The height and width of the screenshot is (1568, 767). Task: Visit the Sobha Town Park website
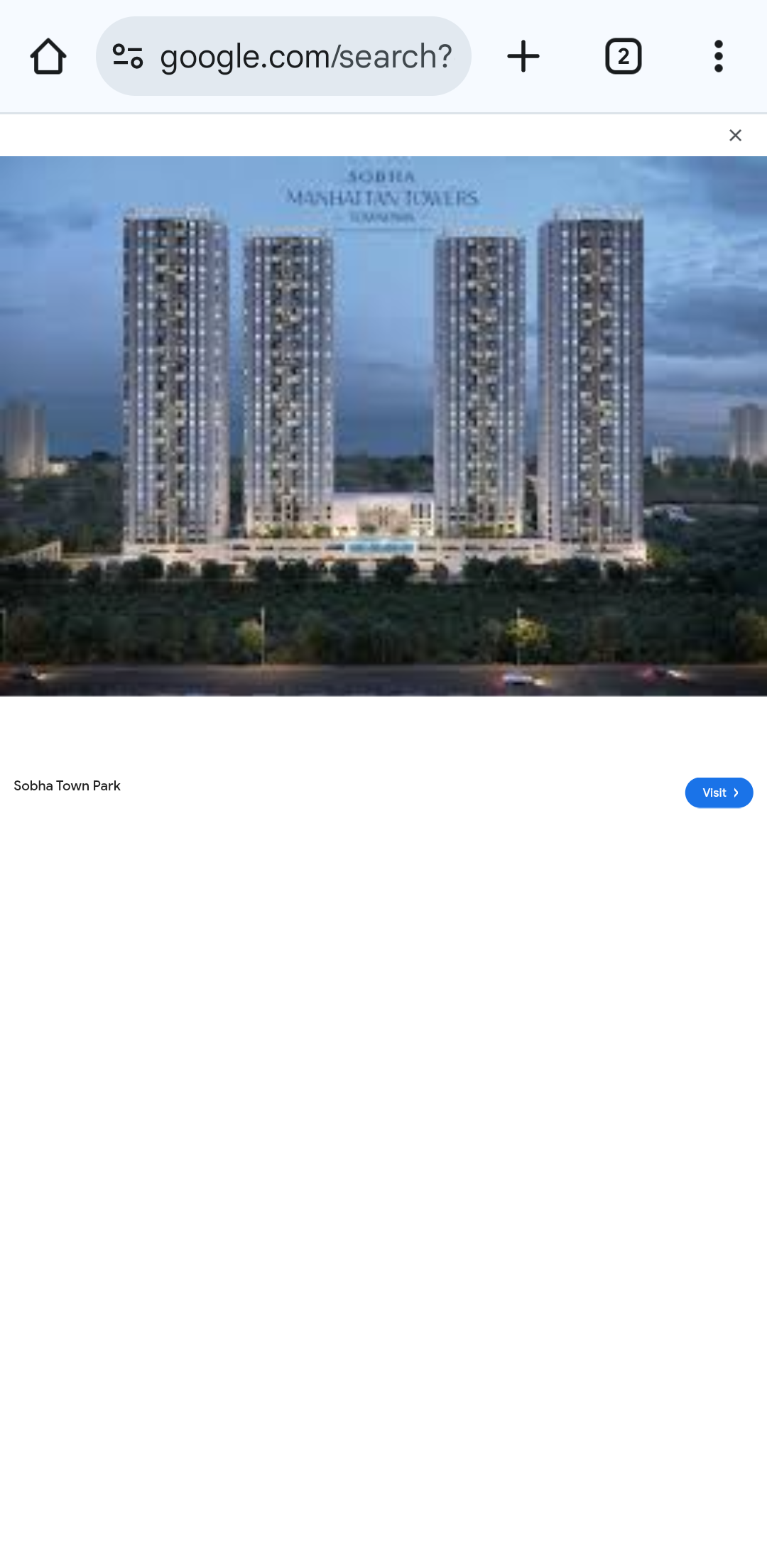tap(719, 793)
